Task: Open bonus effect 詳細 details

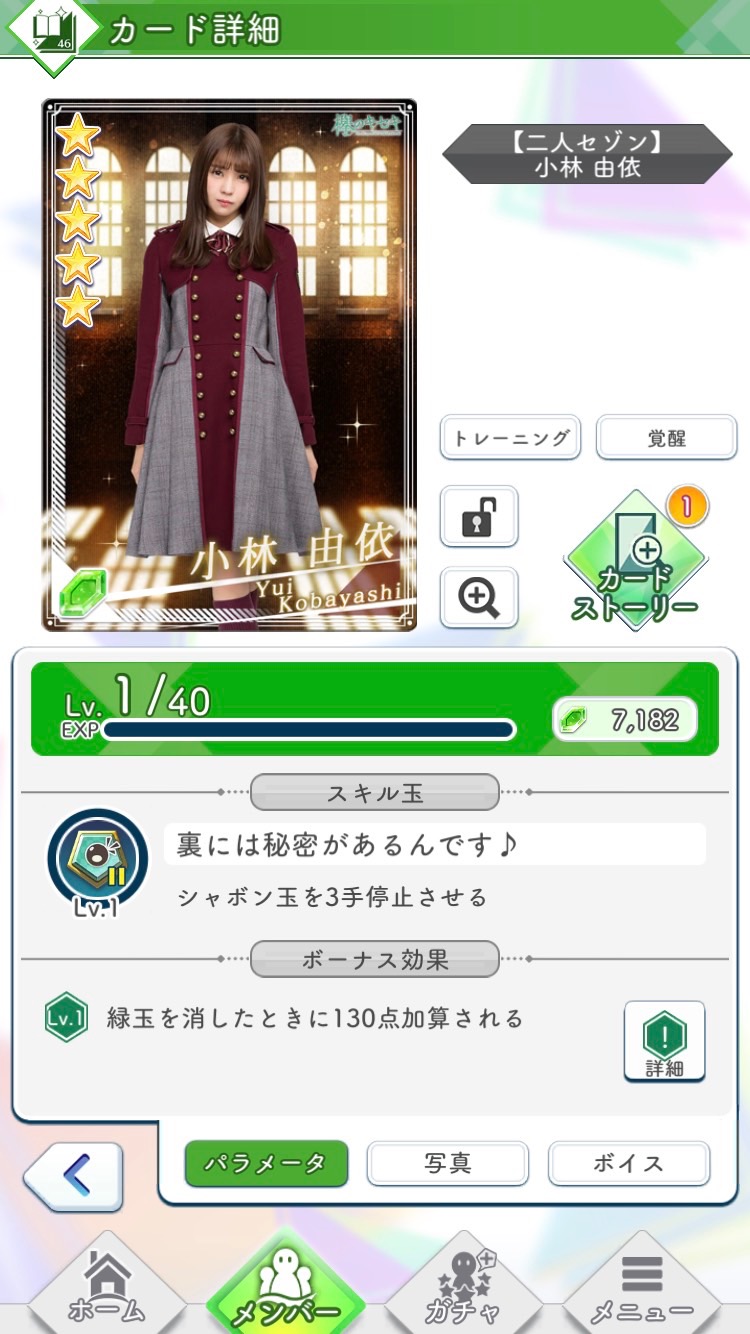Action: [664, 1041]
